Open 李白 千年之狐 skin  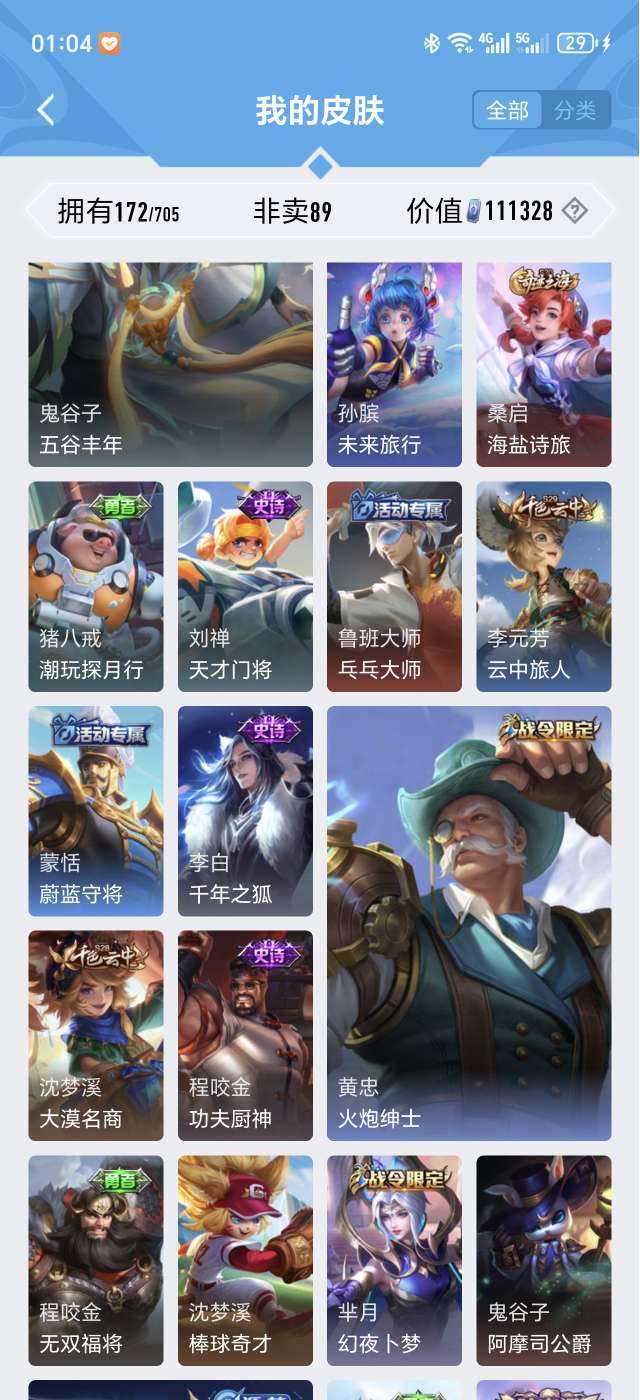[x=245, y=811]
